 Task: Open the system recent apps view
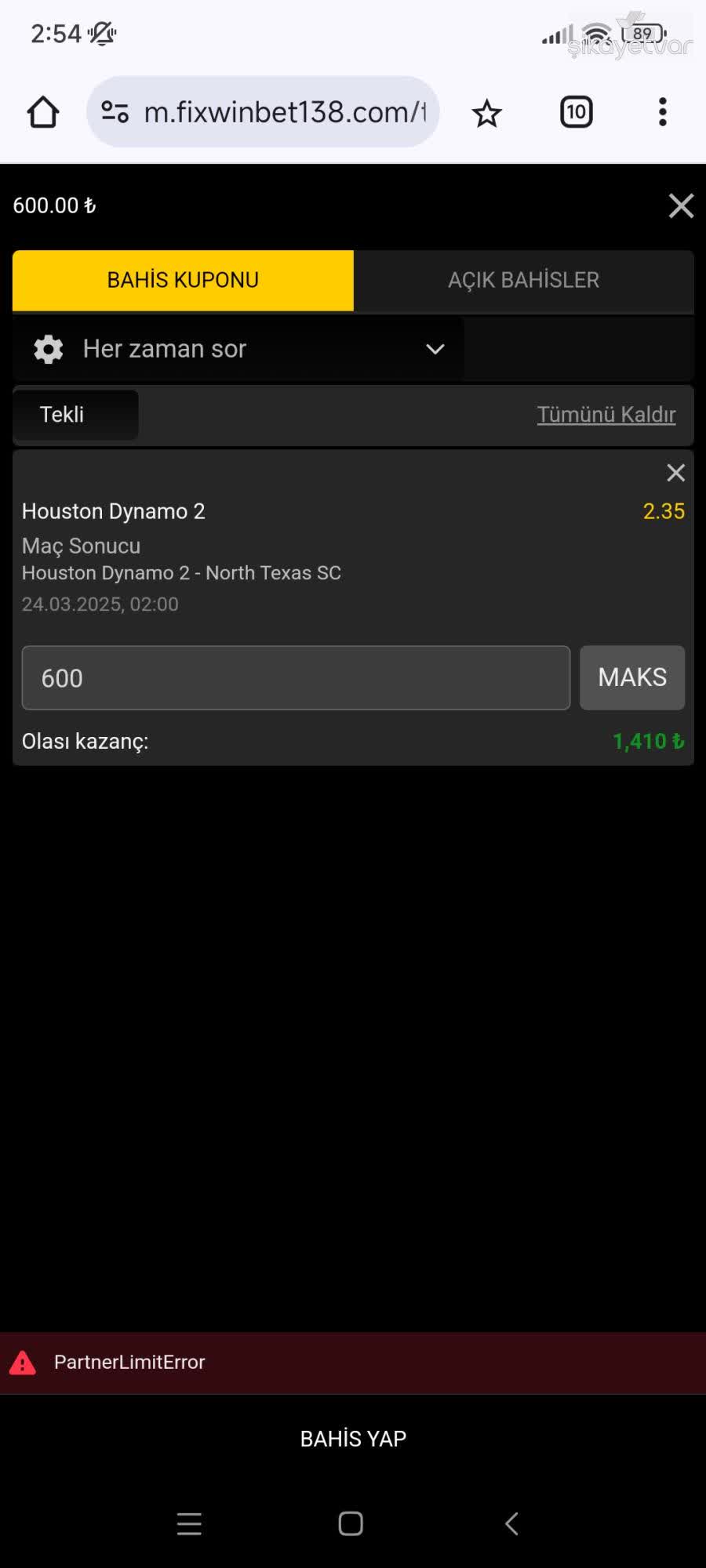(x=189, y=1523)
